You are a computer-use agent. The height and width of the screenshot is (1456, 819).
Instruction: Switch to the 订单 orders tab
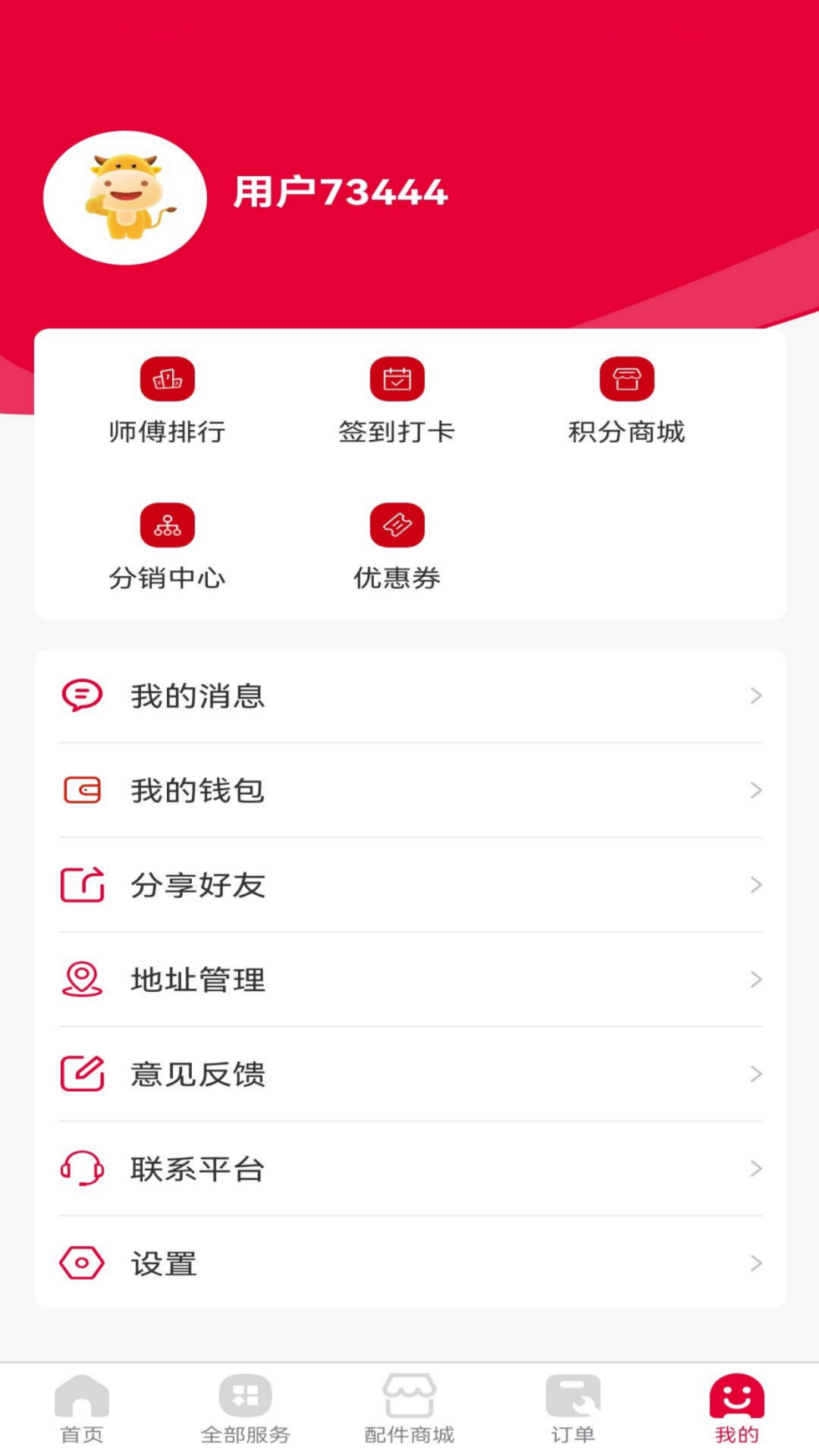[573, 1409]
